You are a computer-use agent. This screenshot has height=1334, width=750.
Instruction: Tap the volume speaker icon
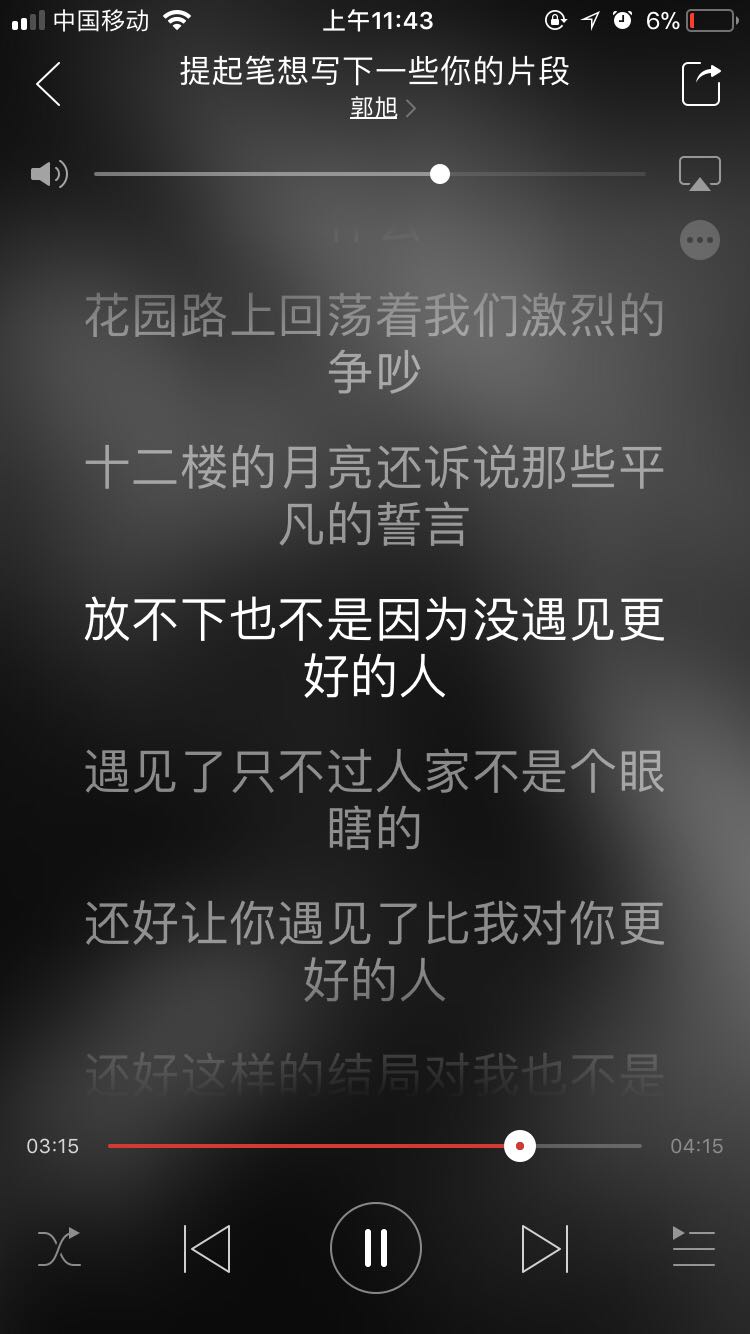(48, 174)
